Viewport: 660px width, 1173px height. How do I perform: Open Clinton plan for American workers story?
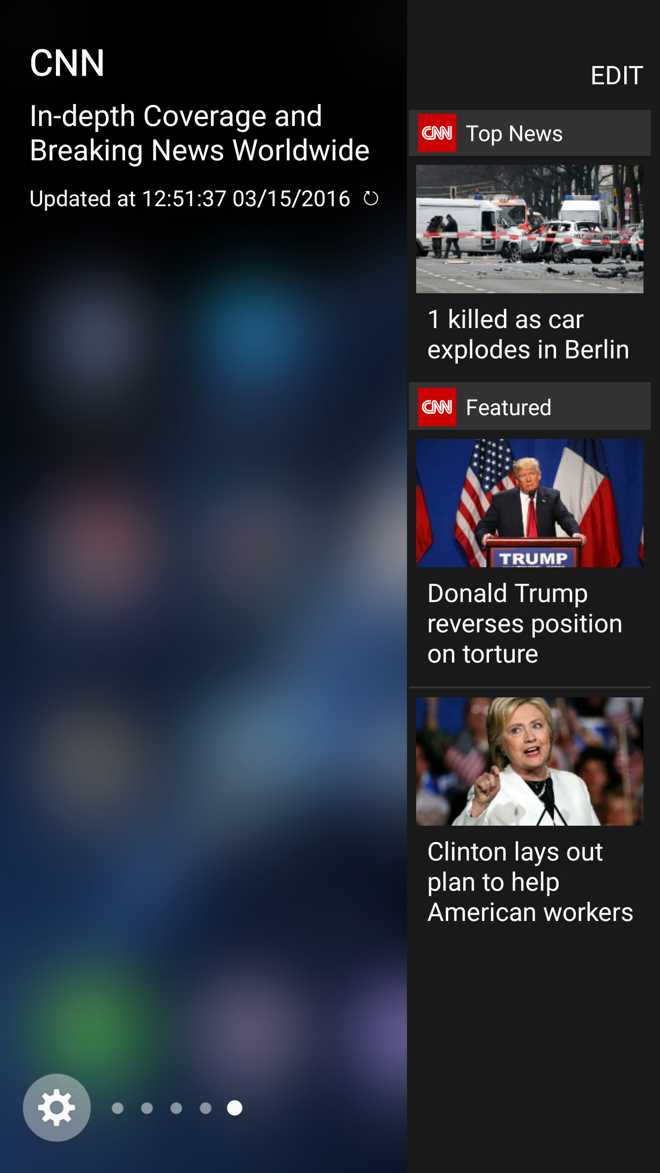529,881
